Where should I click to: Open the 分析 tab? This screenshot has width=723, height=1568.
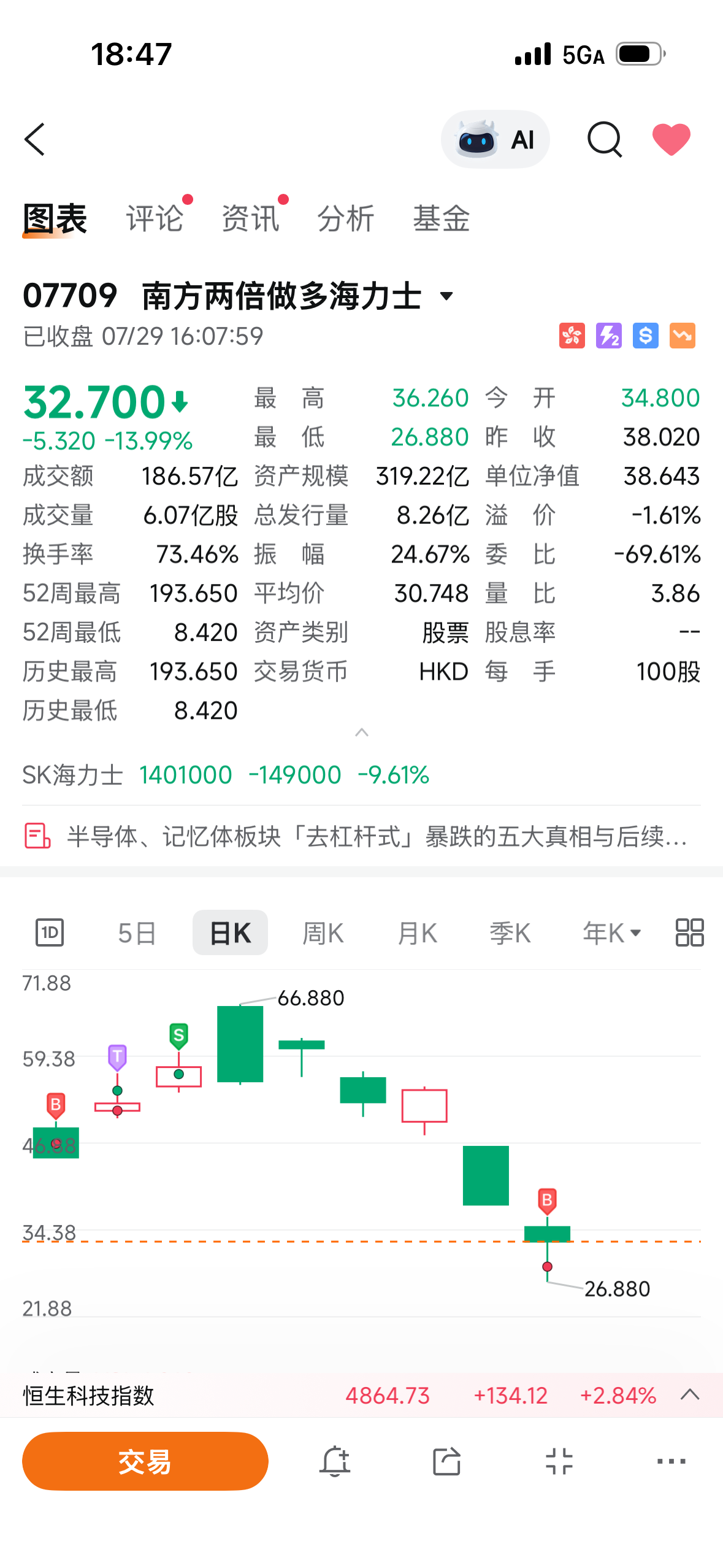346,218
